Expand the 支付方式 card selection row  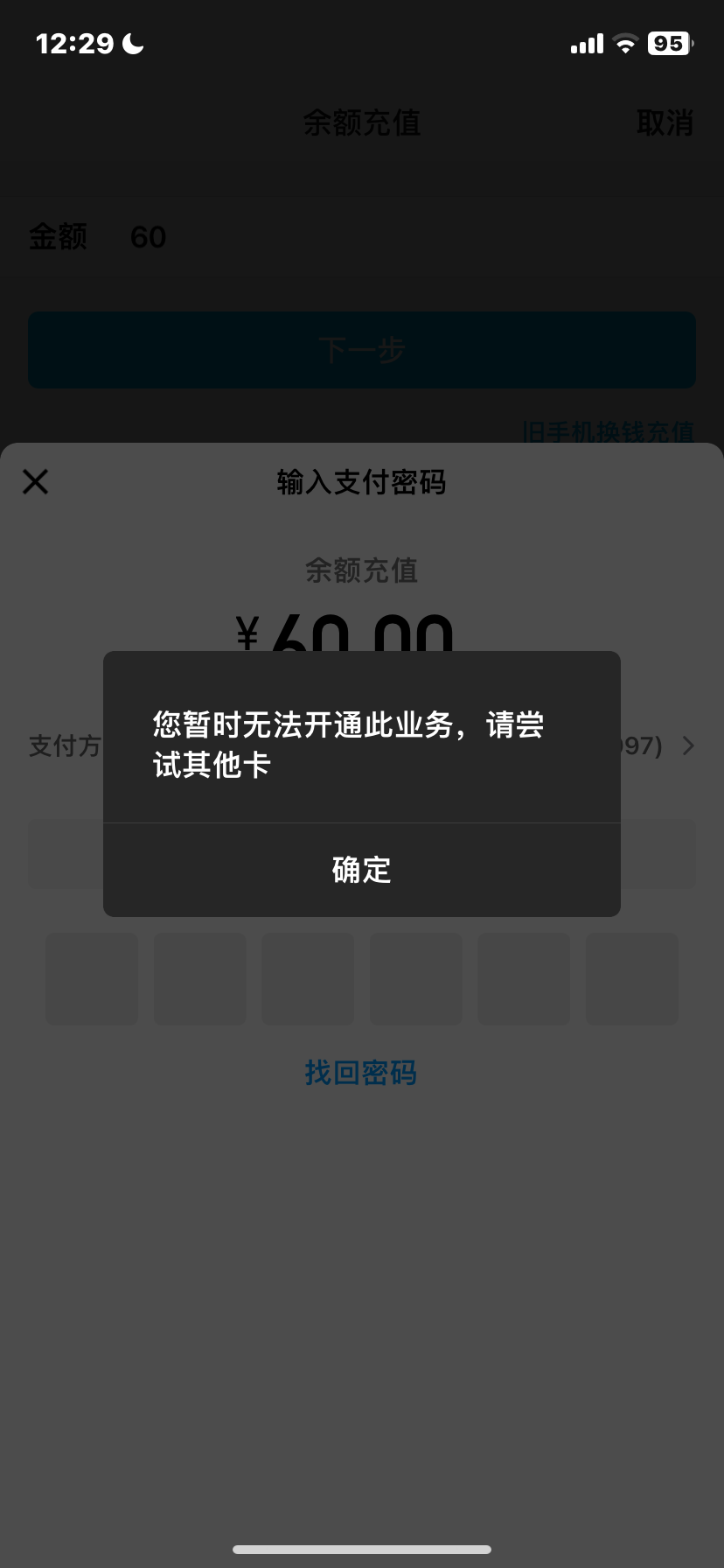click(362, 745)
